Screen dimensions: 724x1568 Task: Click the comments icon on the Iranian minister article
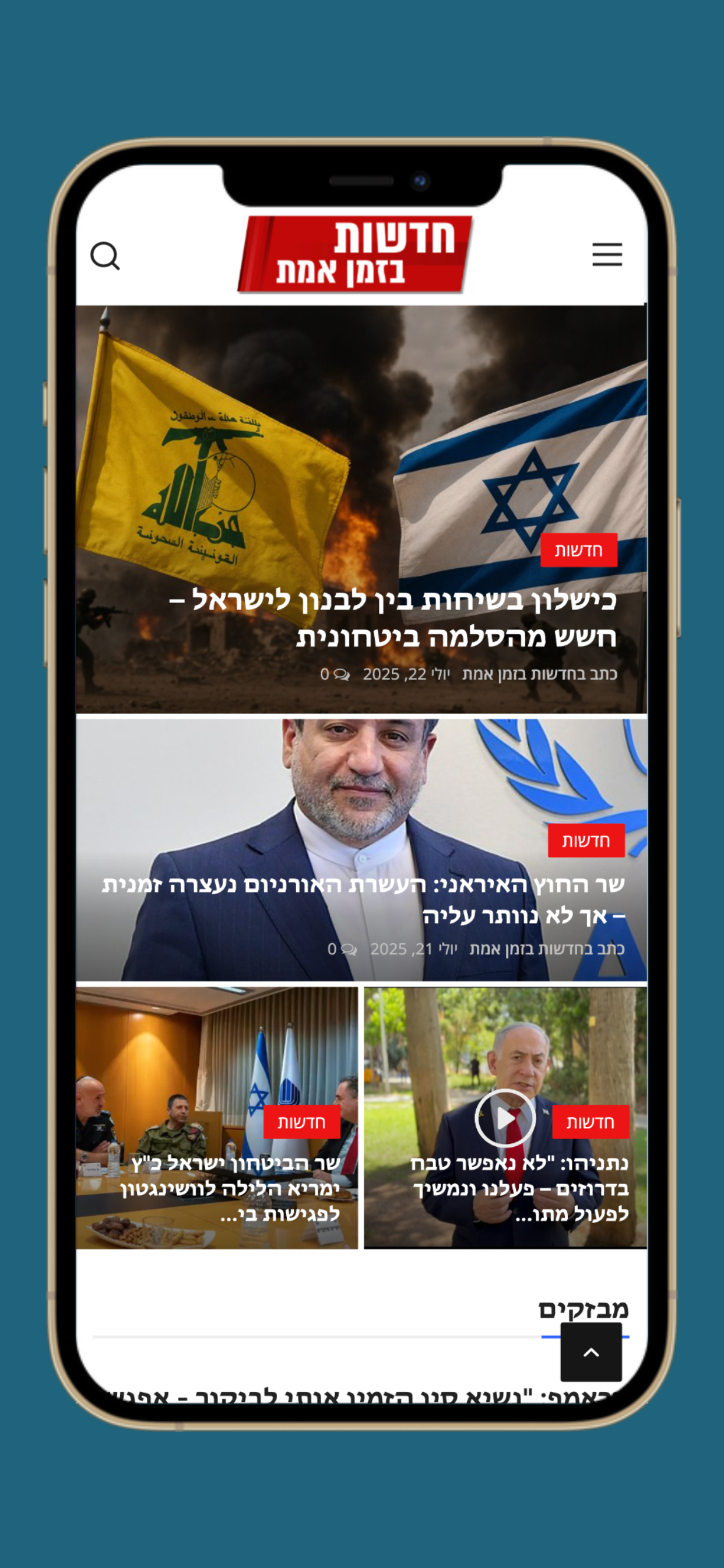pyautogui.click(x=348, y=949)
